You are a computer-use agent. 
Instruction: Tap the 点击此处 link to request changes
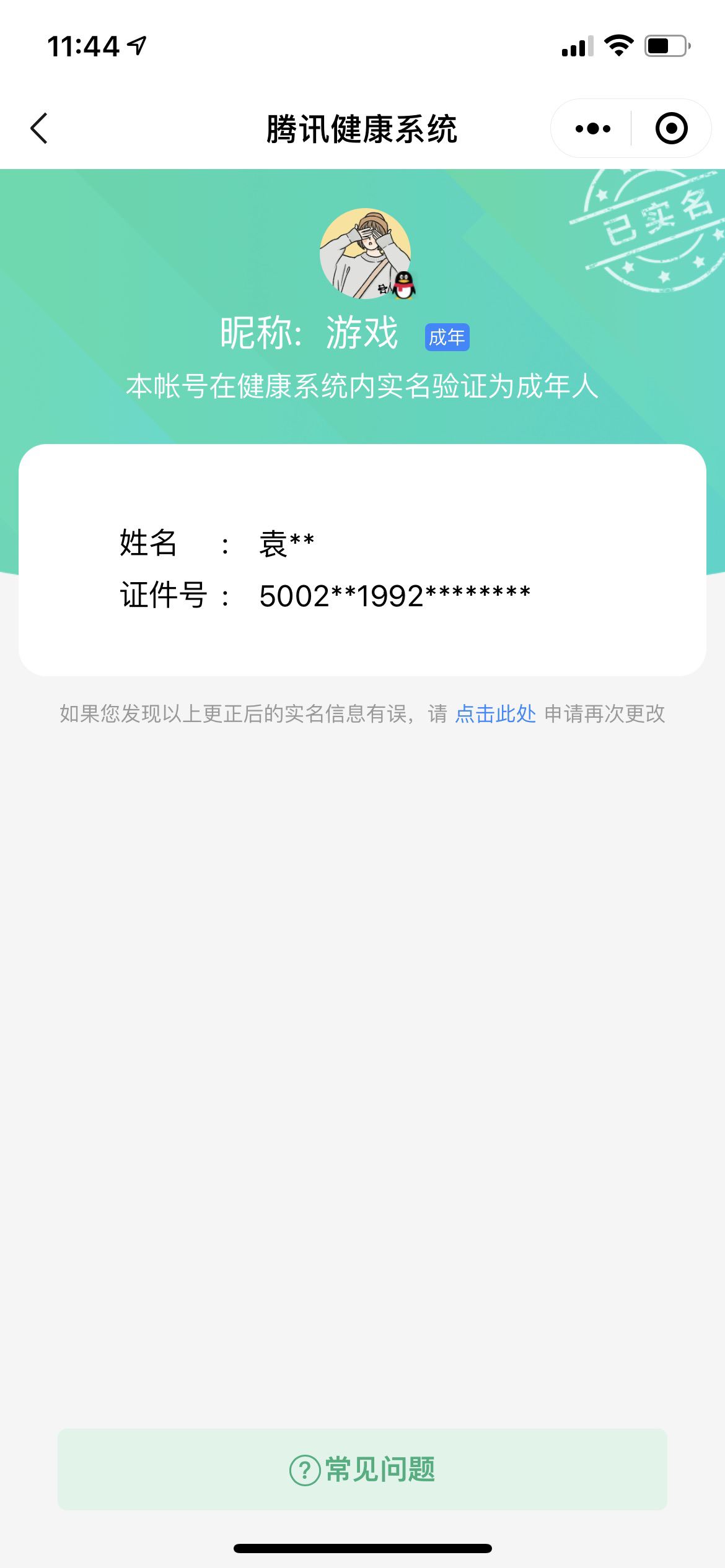[495, 714]
